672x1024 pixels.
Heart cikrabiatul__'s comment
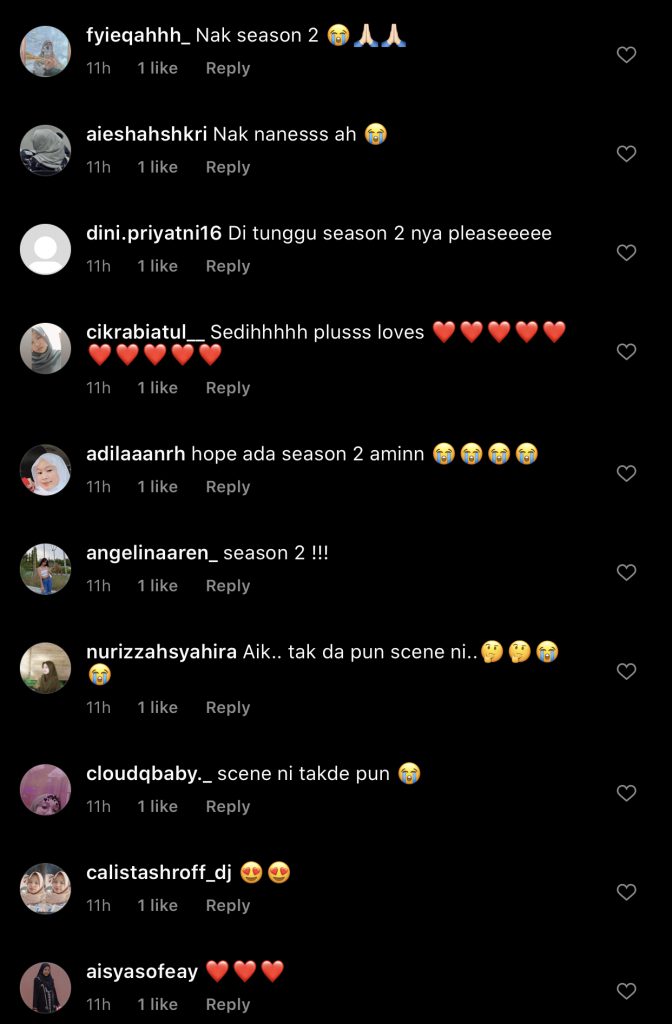[626, 352]
